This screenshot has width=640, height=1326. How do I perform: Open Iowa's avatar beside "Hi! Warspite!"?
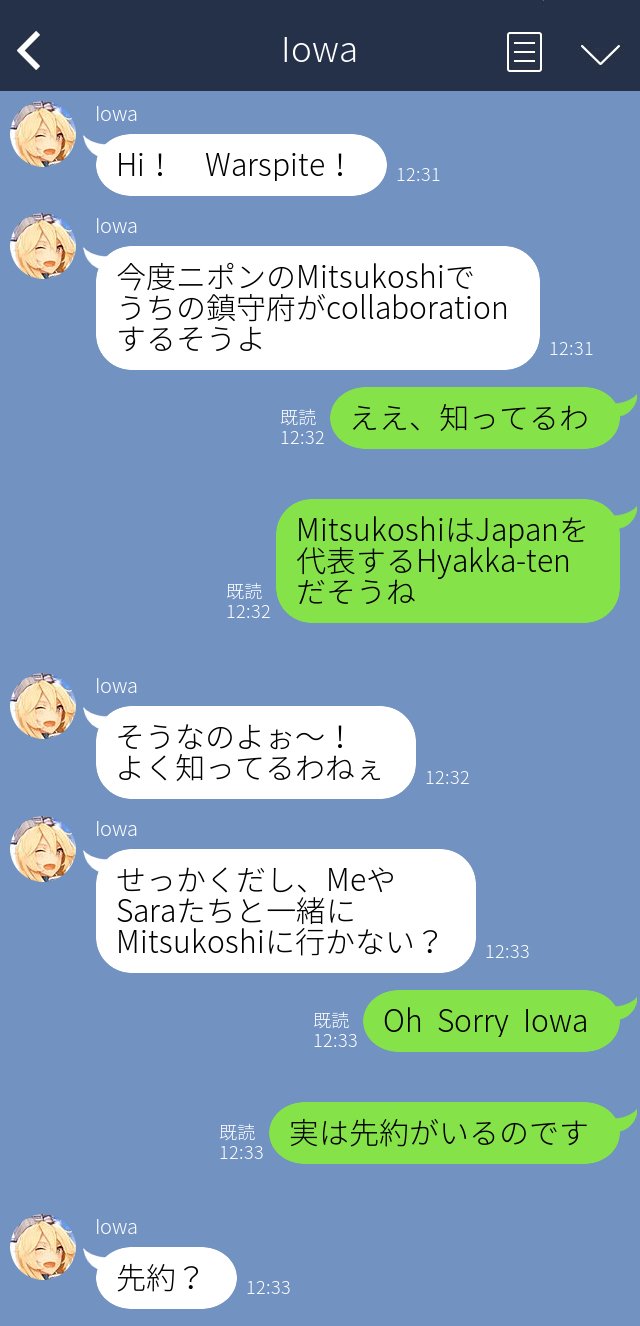pos(43,134)
